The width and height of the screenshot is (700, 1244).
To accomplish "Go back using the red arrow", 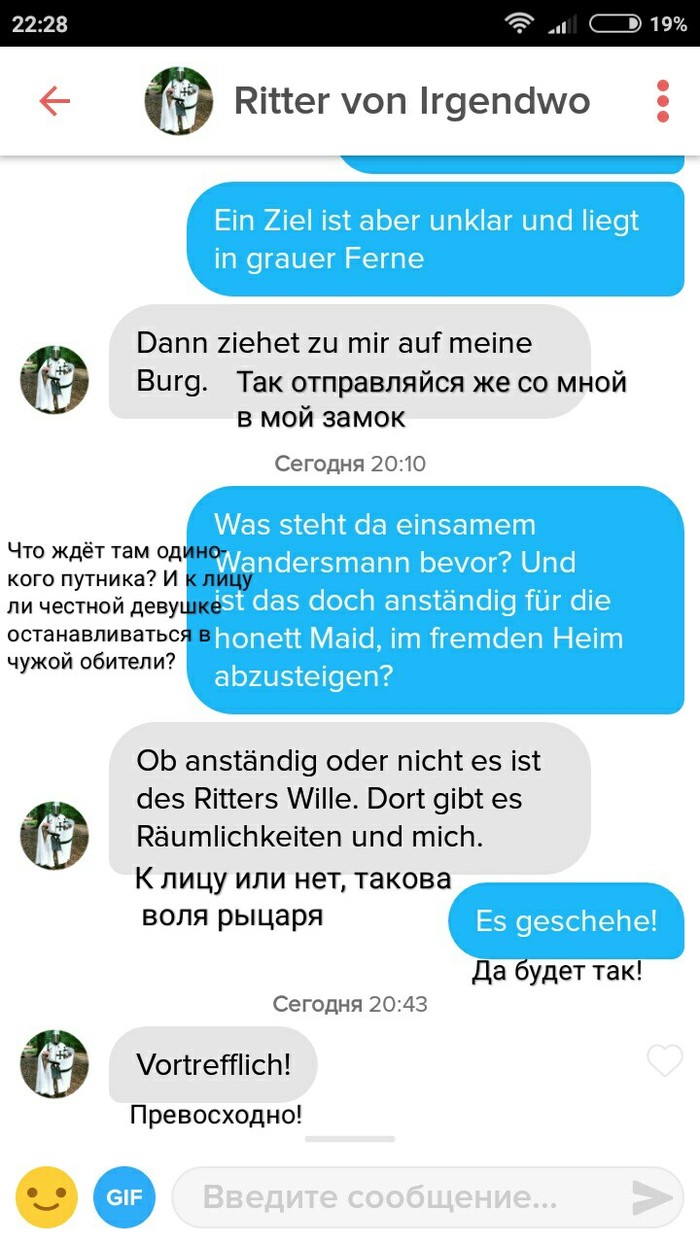I will coord(54,101).
